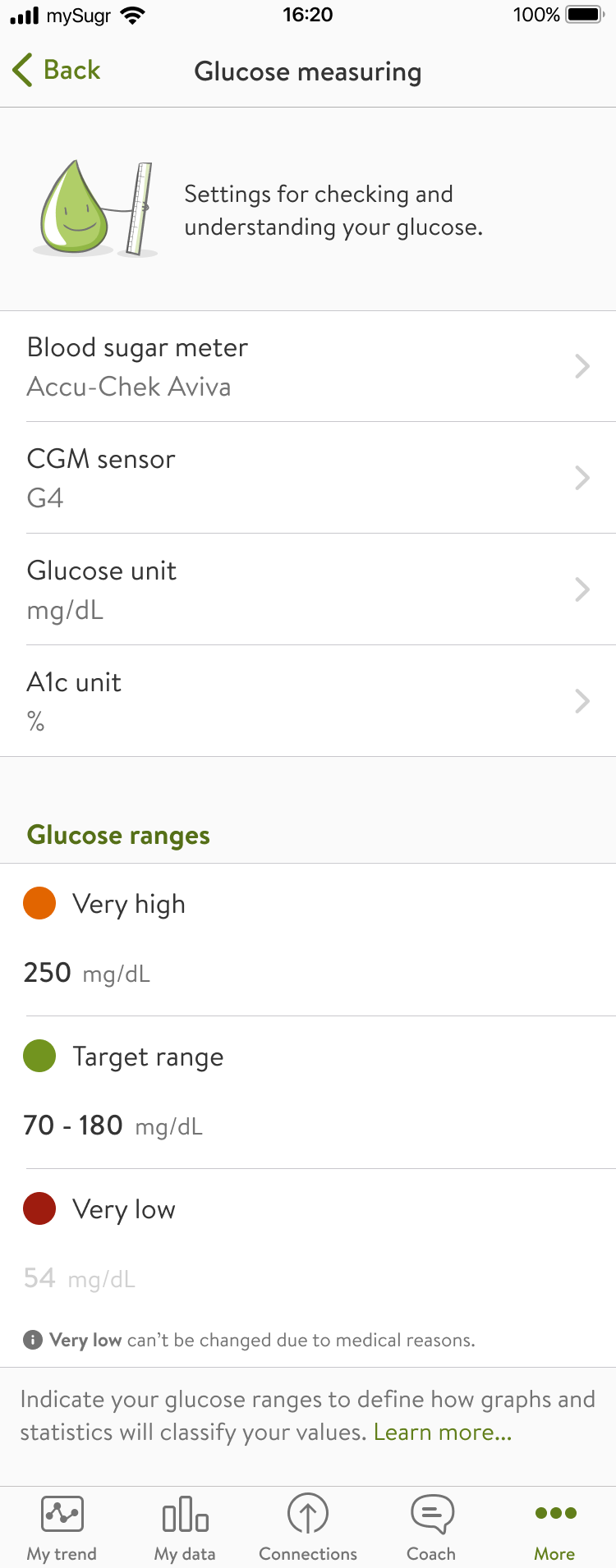Viewport: 616px width, 1568px height.
Task: Open the Connections tab
Action: pos(308,1528)
